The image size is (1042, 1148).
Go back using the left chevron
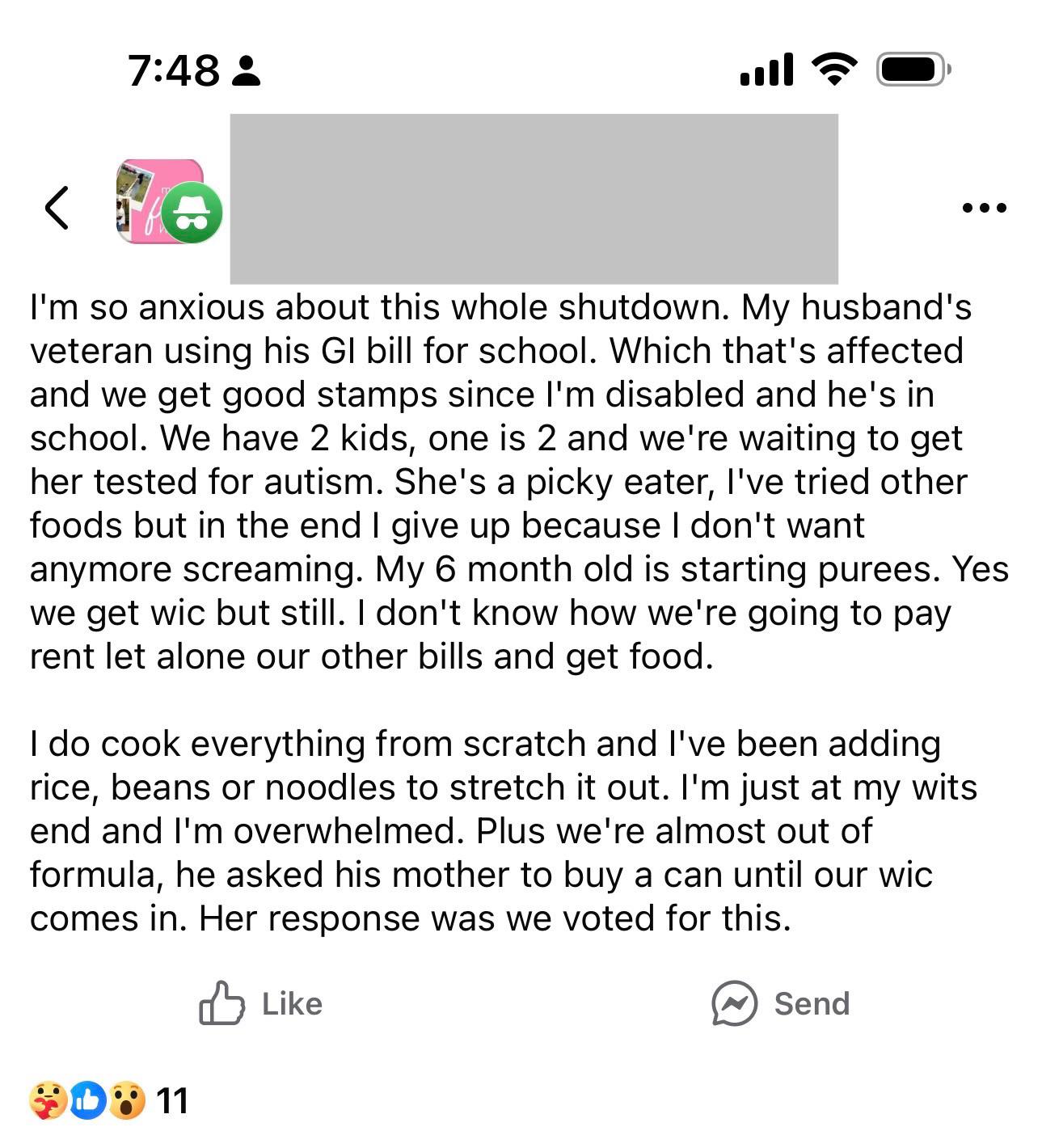pos(57,208)
